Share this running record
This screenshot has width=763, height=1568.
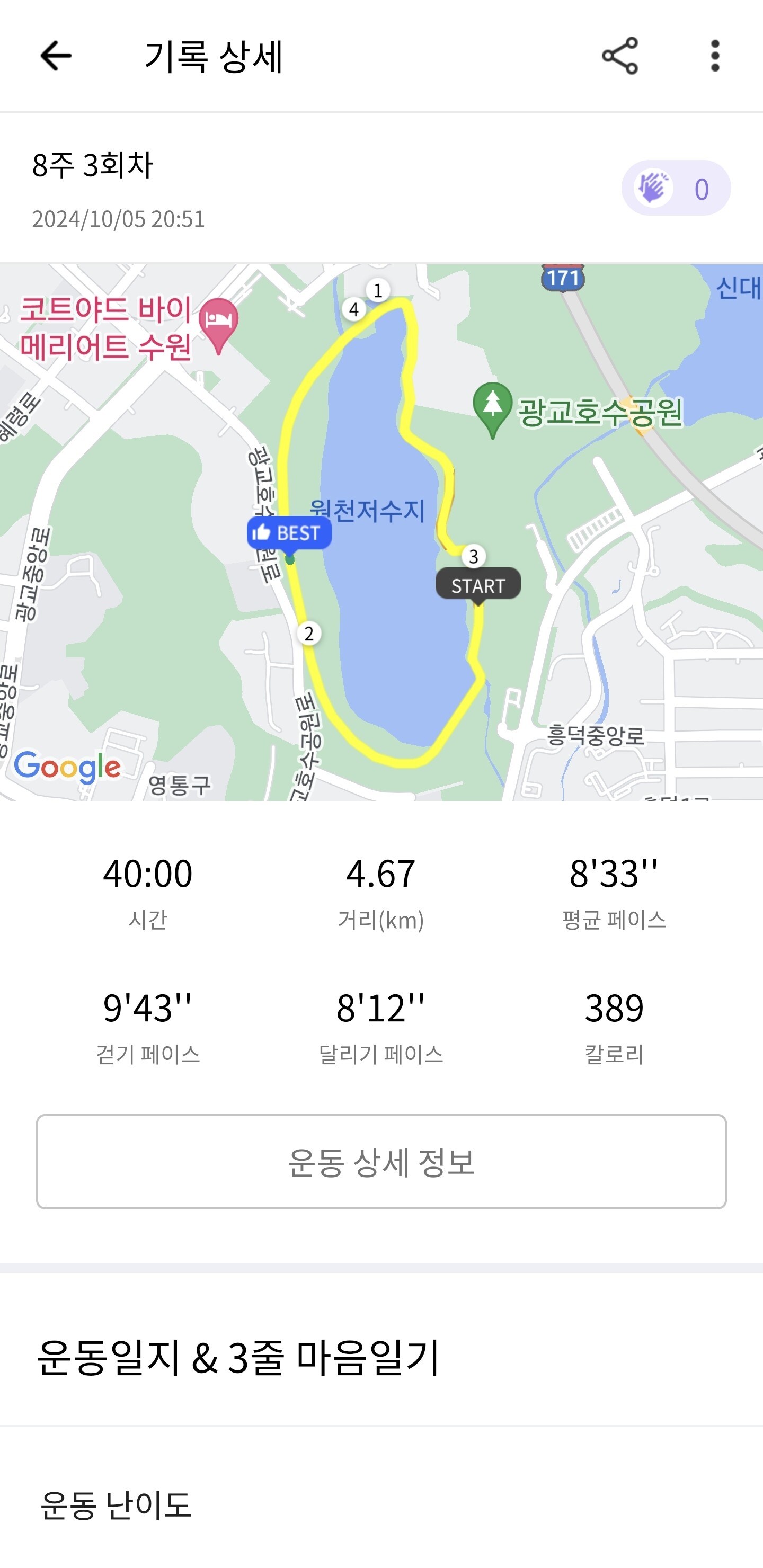click(619, 56)
